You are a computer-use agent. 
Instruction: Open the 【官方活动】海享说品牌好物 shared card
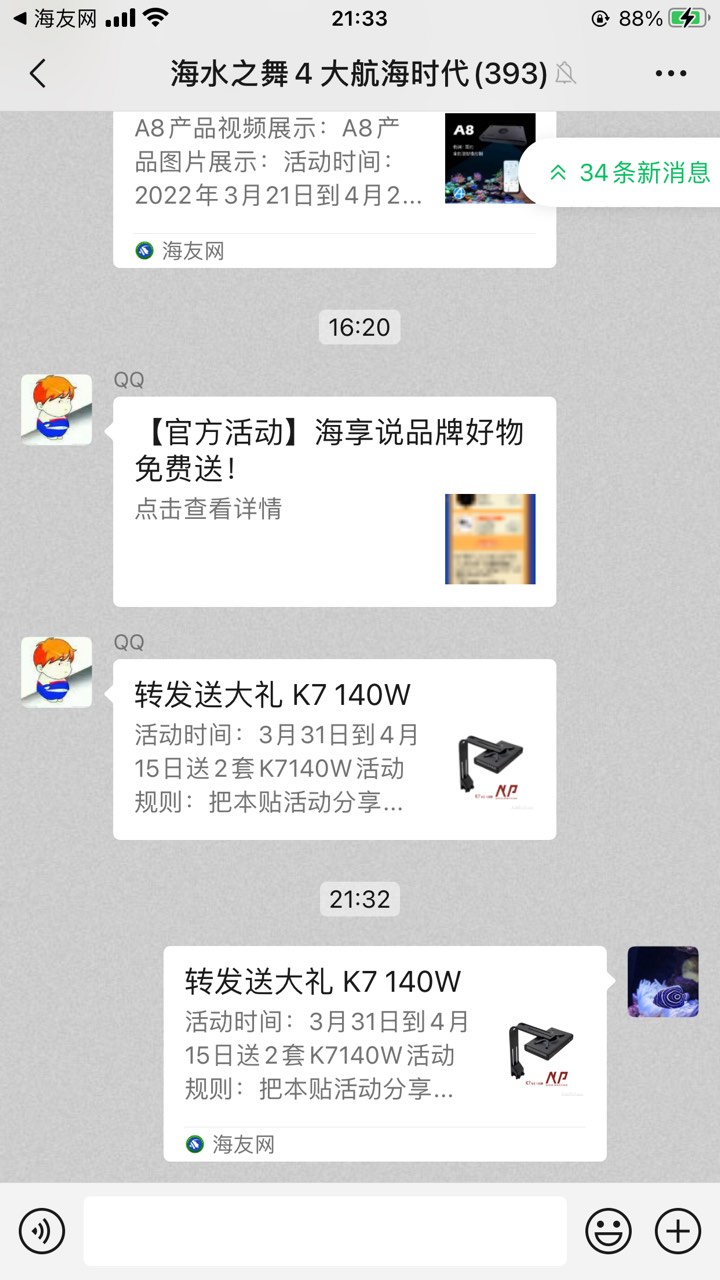tap(334, 501)
